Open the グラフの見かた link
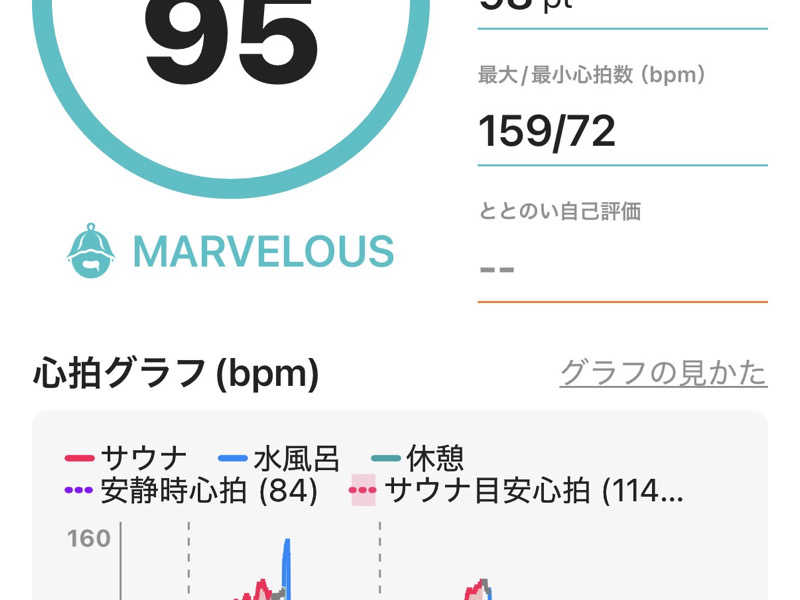 [663, 373]
